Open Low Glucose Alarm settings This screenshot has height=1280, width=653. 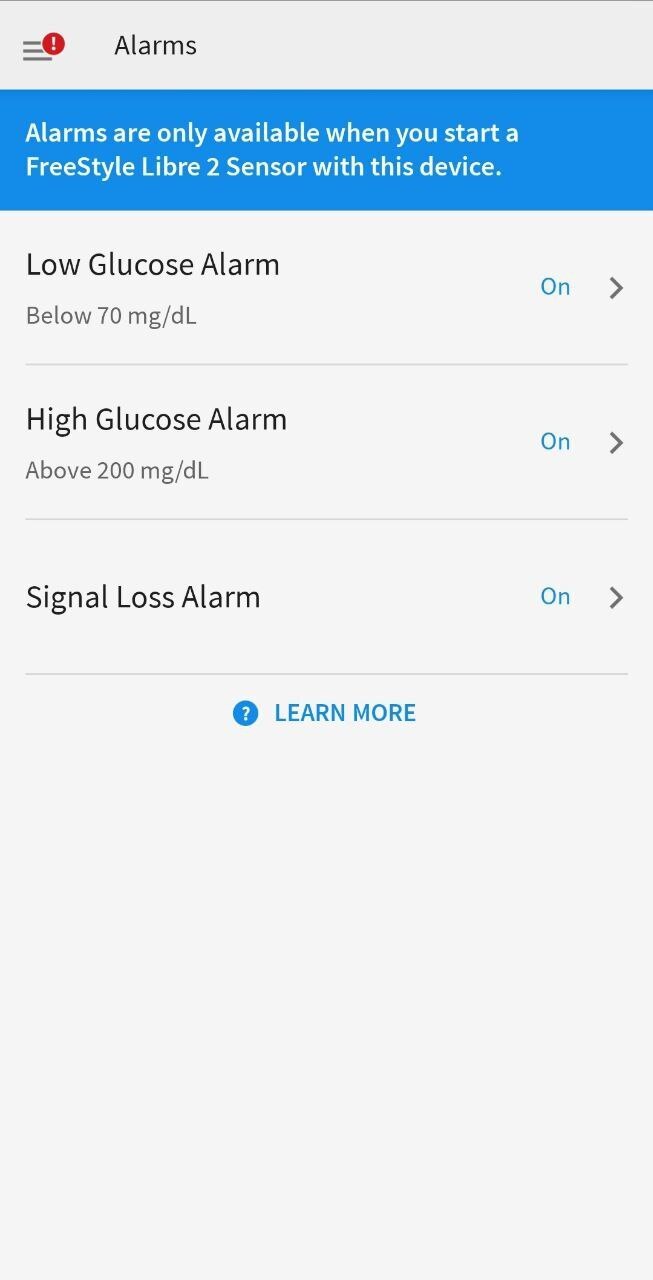pyautogui.click(x=326, y=288)
